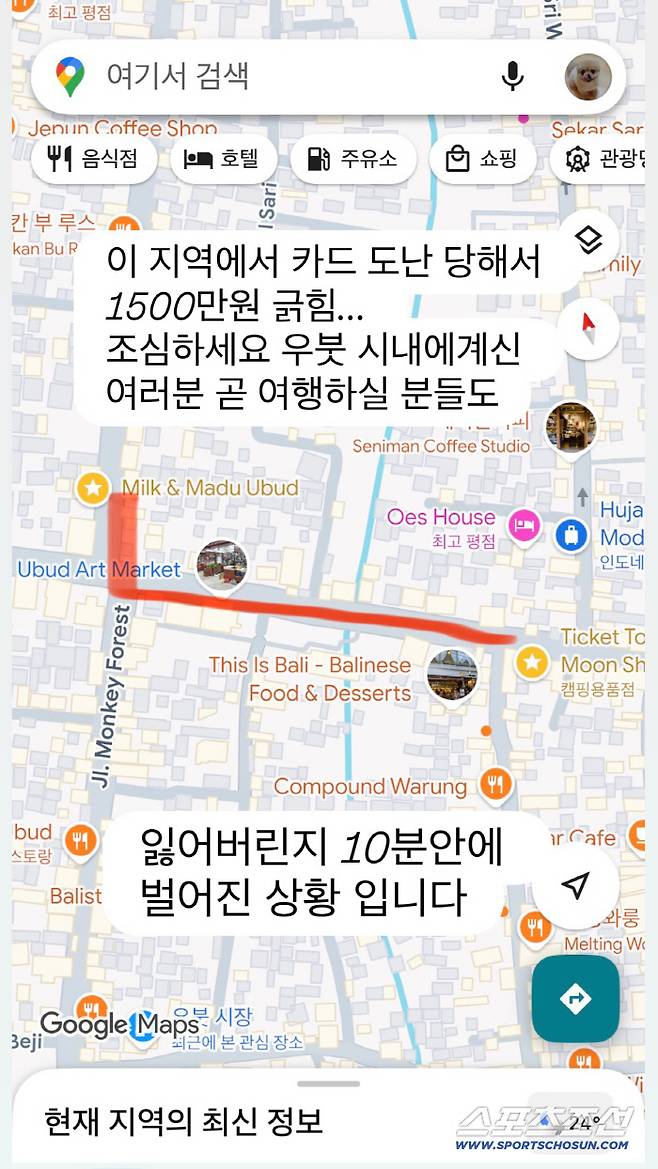Image resolution: width=658 pixels, height=1169 pixels.
Task: Open the Oes House hotel pin
Action: click(x=523, y=524)
